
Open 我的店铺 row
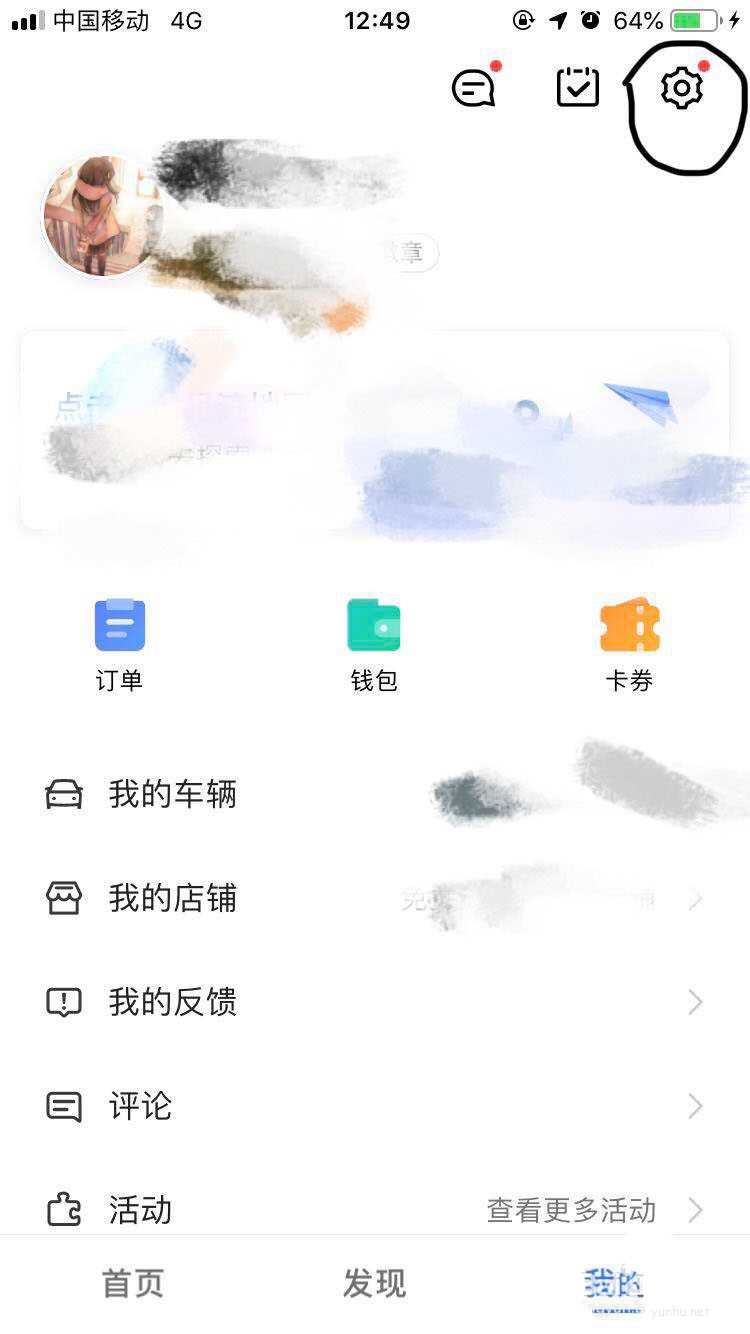[x=375, y=899]
